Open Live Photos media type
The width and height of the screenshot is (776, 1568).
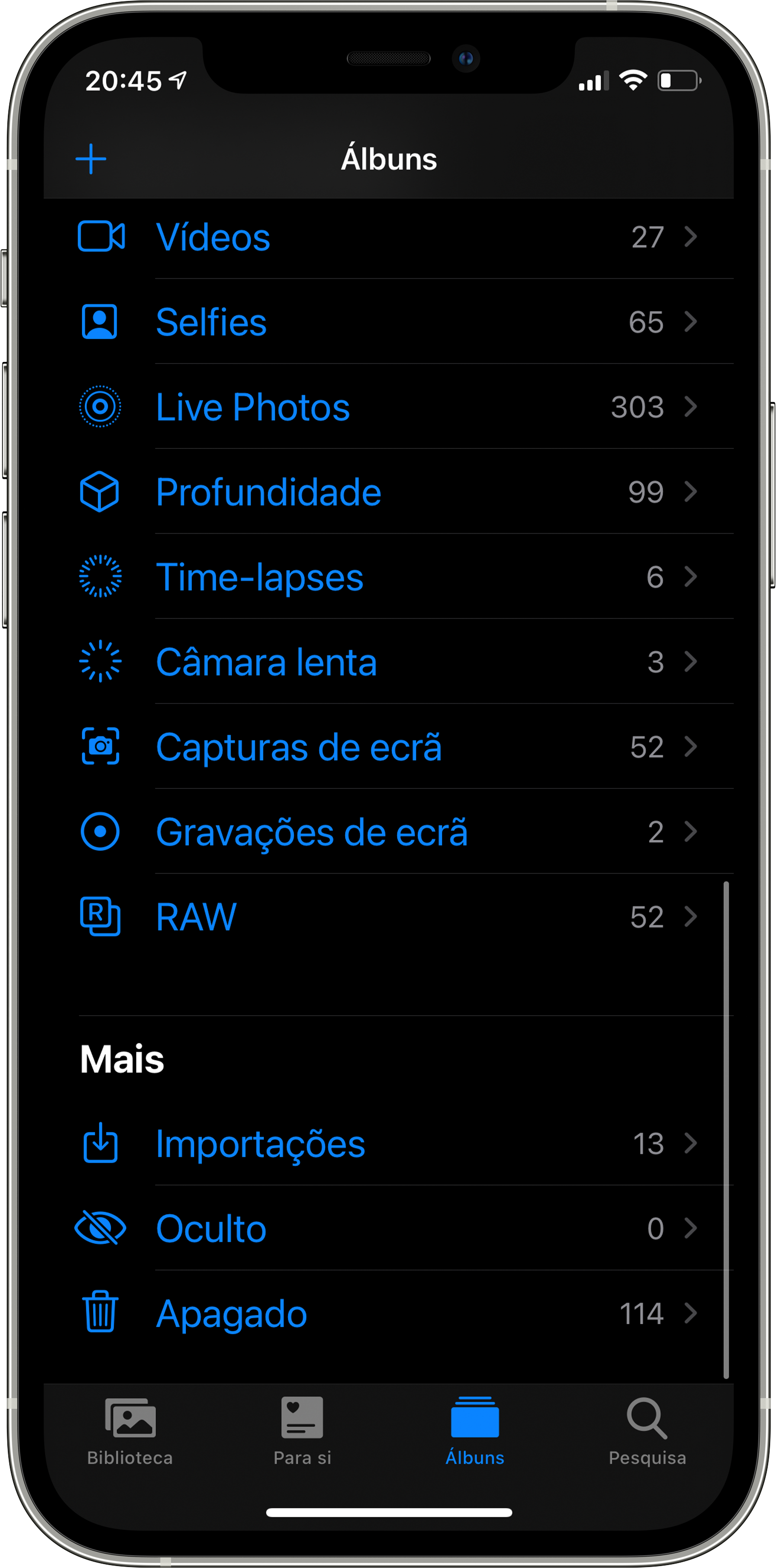point(388,407)
